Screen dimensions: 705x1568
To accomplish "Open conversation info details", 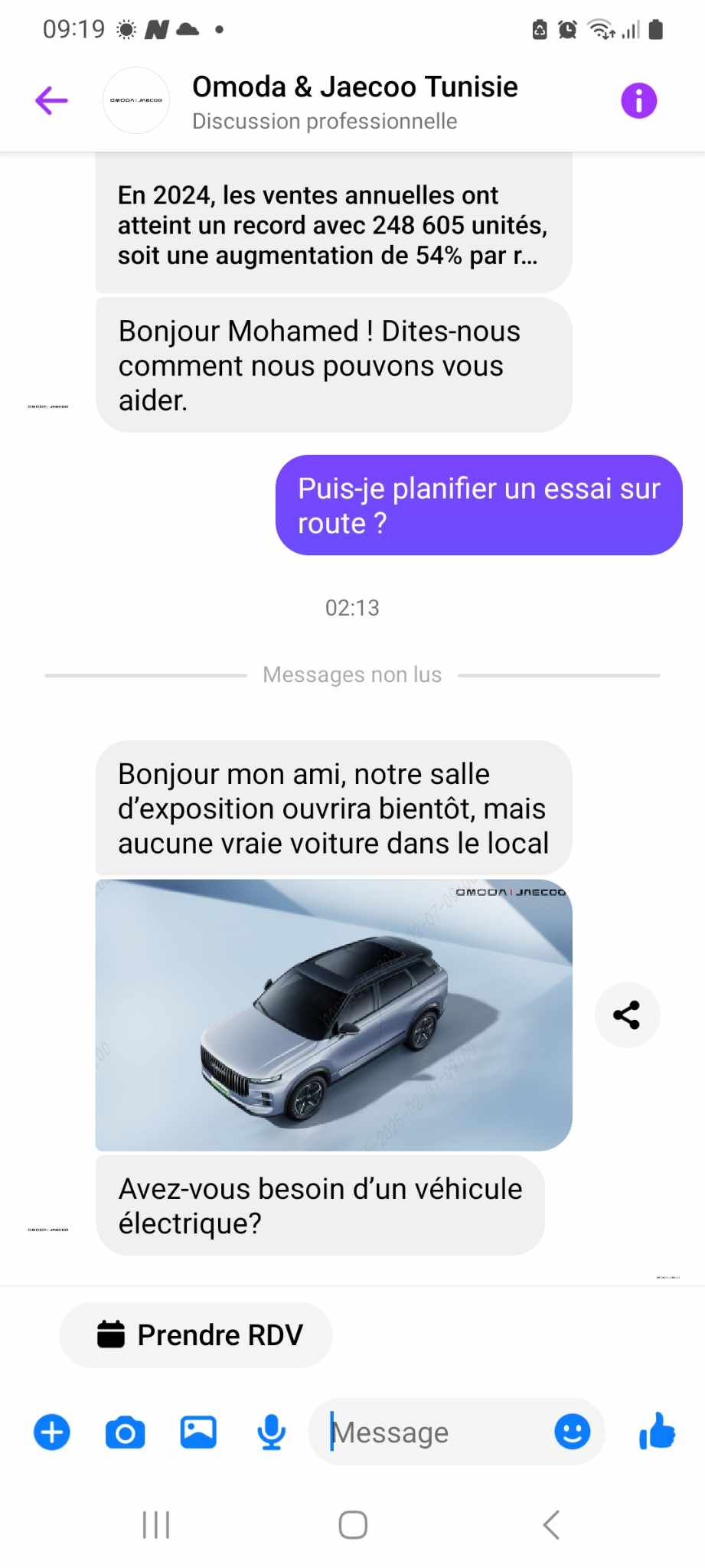I will click(638, 100).
